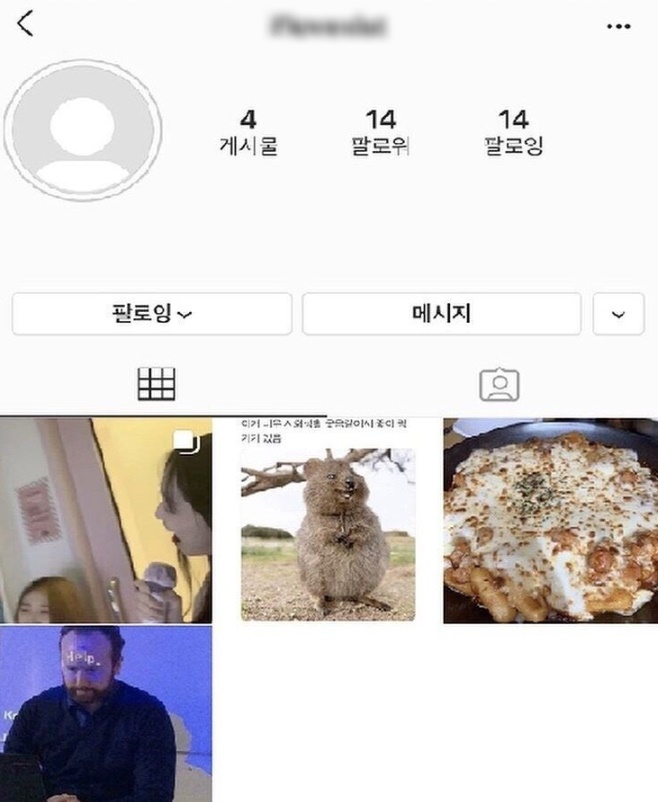View the 14 following list

(x=513, y=133)
